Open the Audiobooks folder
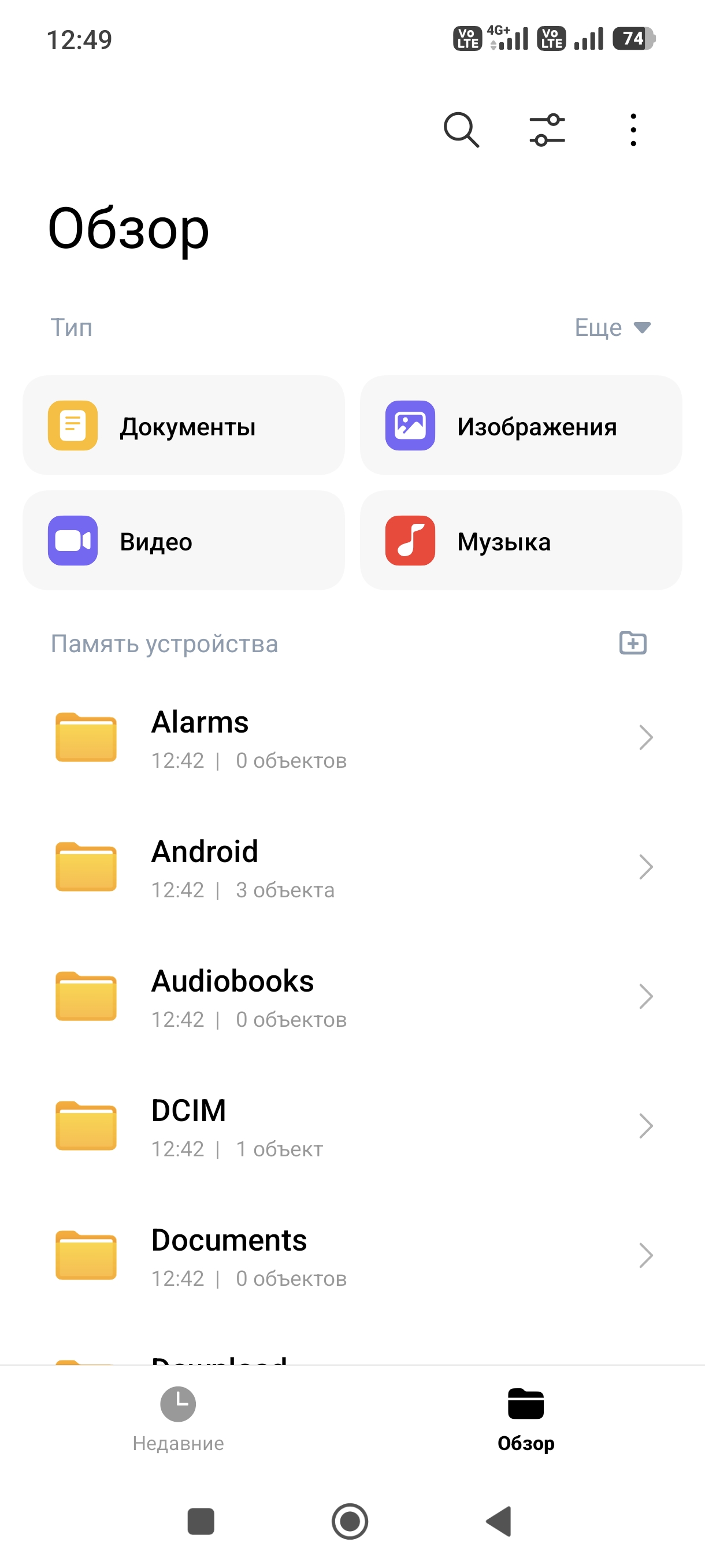 point(352,997)
